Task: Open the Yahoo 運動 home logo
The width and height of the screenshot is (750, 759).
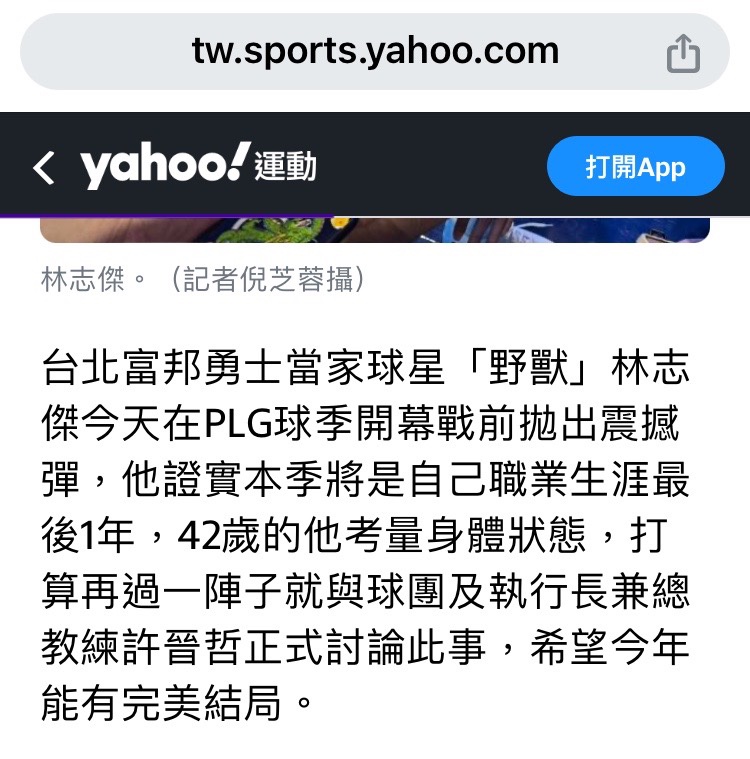Action: click(198, 166)
